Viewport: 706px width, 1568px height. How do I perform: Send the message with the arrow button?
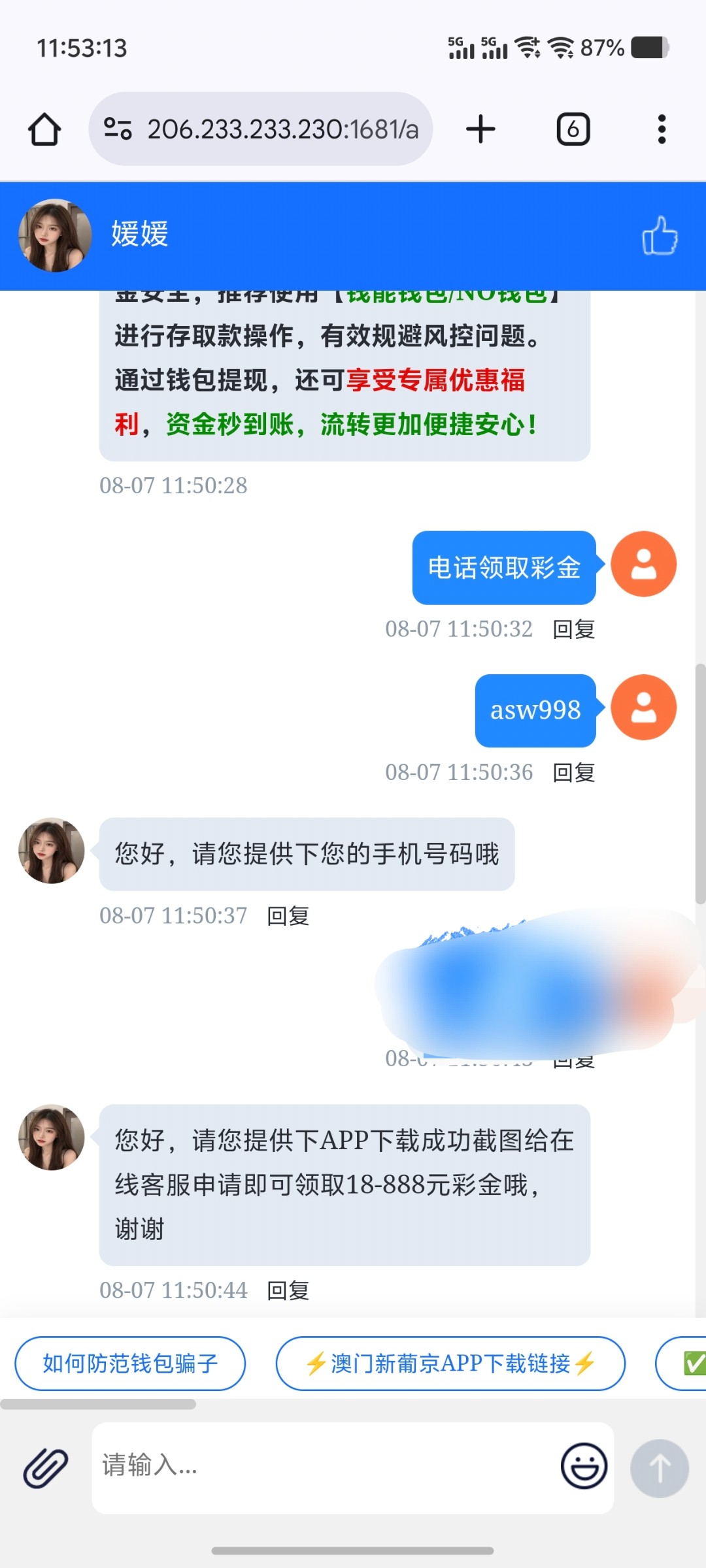tap(659, 1468)
